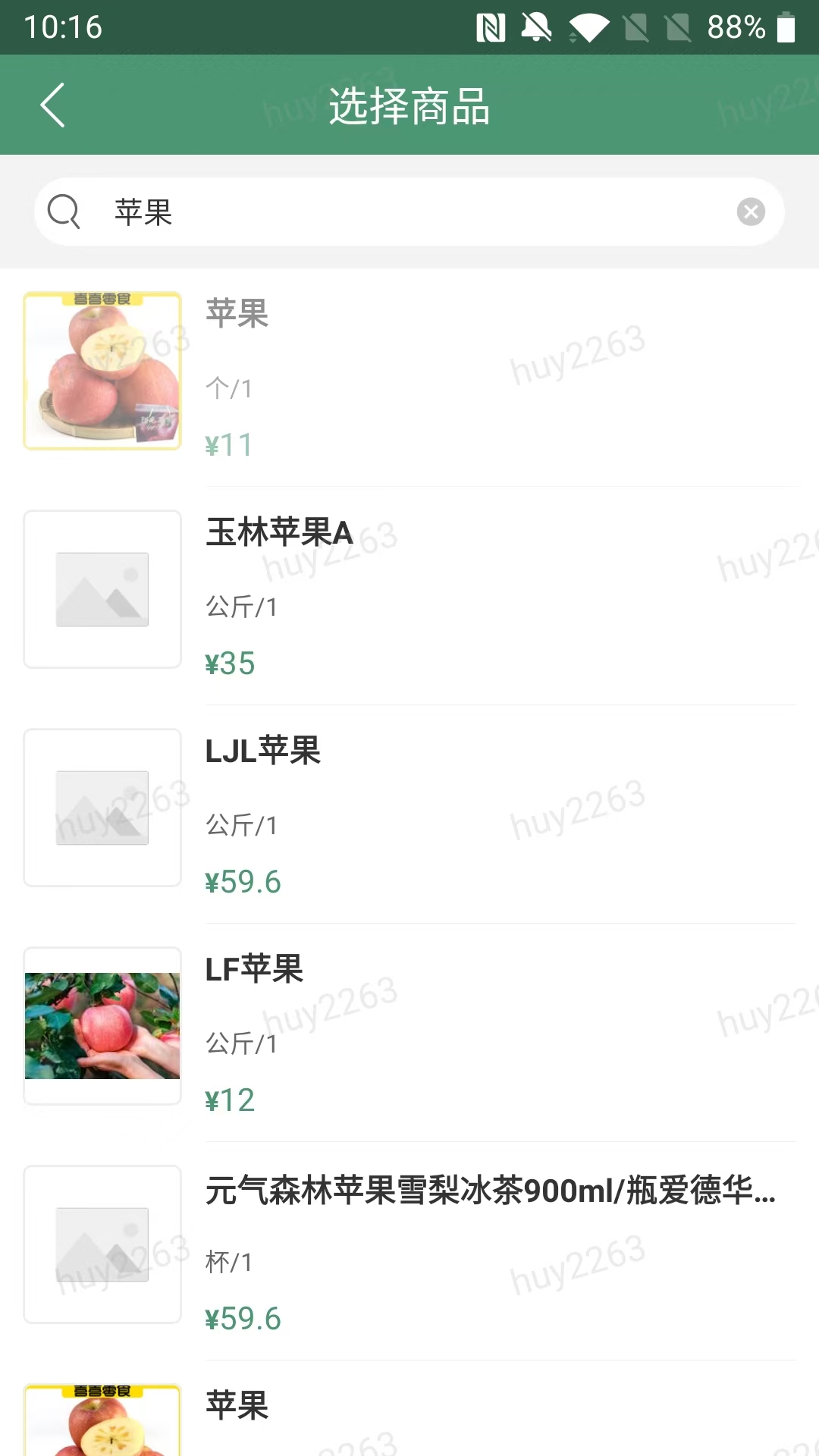The image size is (819, 1456).
Task: Select 玉林苹果A product
Action: tap(409, 595)
